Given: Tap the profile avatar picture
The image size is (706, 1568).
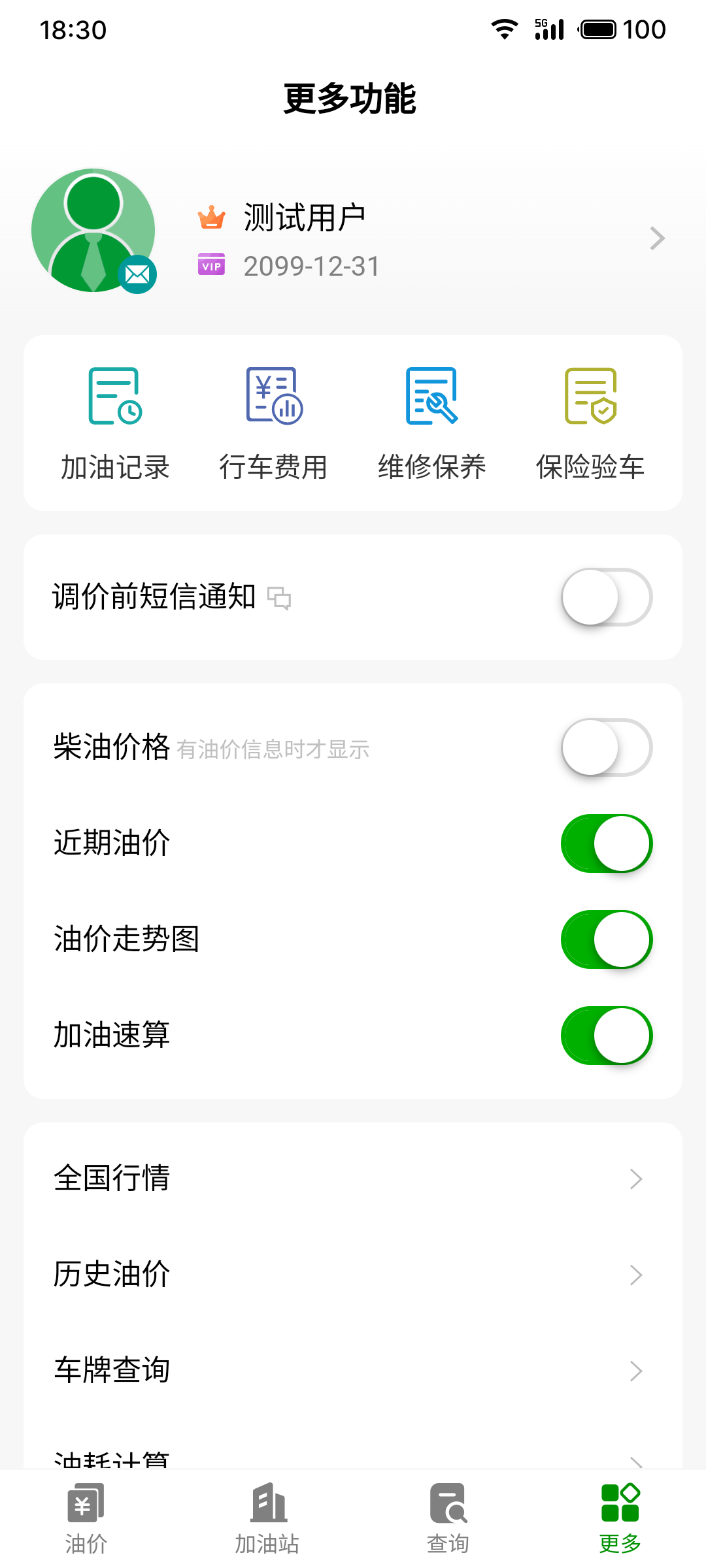Looking at the screenshot, I should 93,231.
